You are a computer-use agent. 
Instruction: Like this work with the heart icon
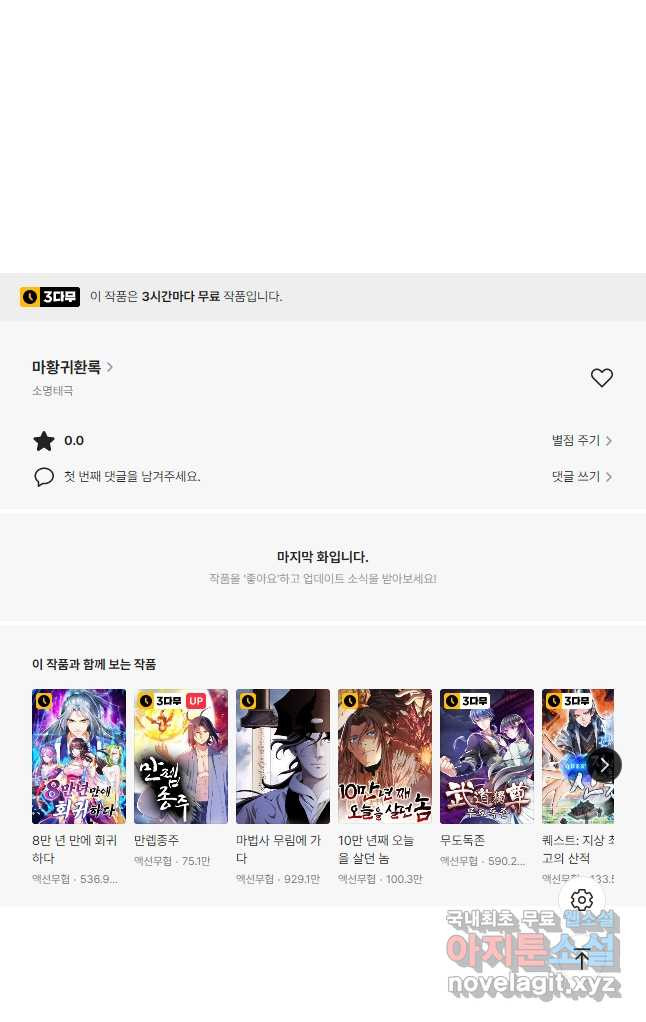point(601,378)
